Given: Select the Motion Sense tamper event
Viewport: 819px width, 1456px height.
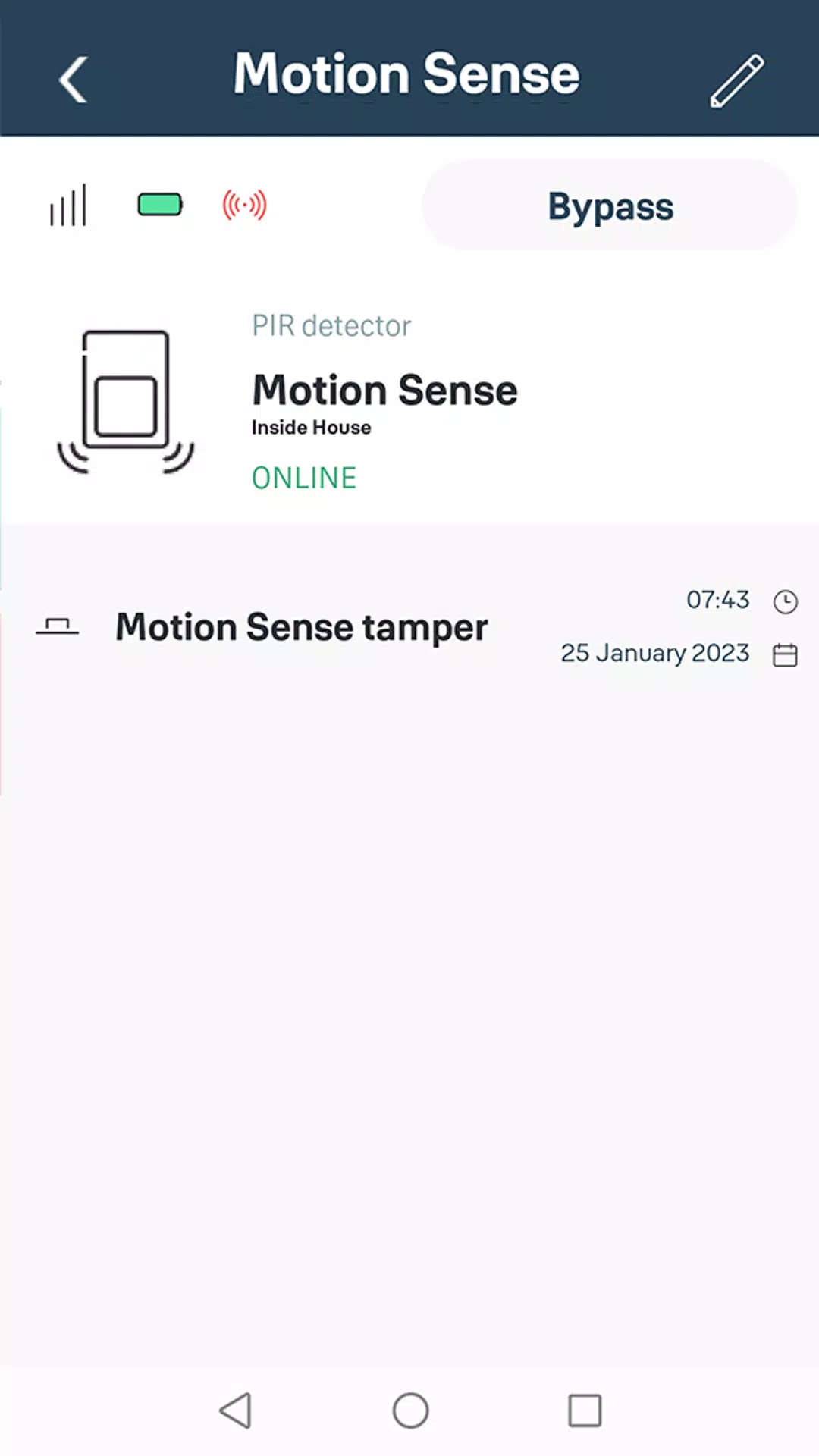Looking at the screenshot, I should pyautogui.click(x=301, y=627).
